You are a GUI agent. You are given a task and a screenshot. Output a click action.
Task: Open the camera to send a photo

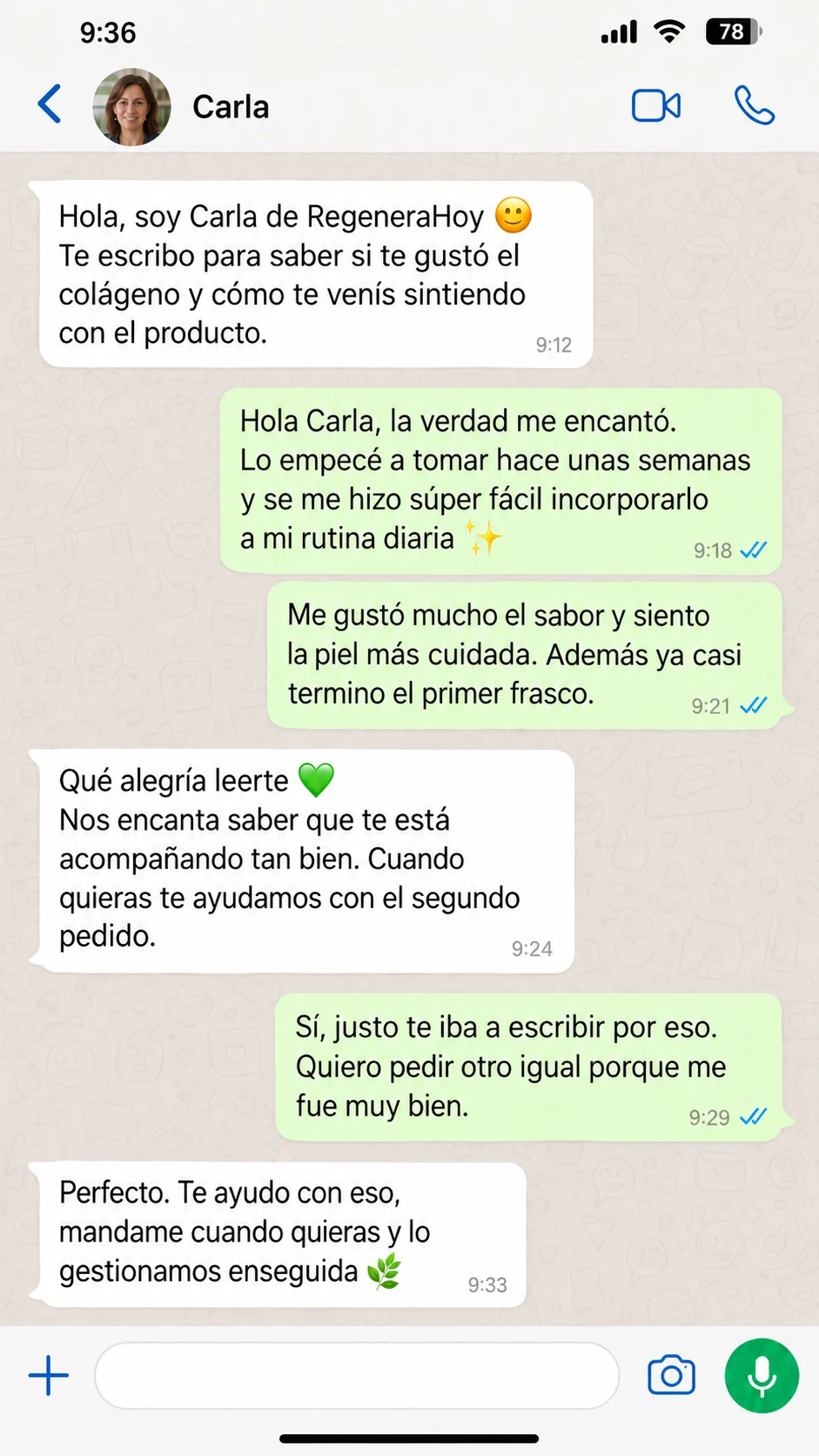click(x=672, y=1376)
